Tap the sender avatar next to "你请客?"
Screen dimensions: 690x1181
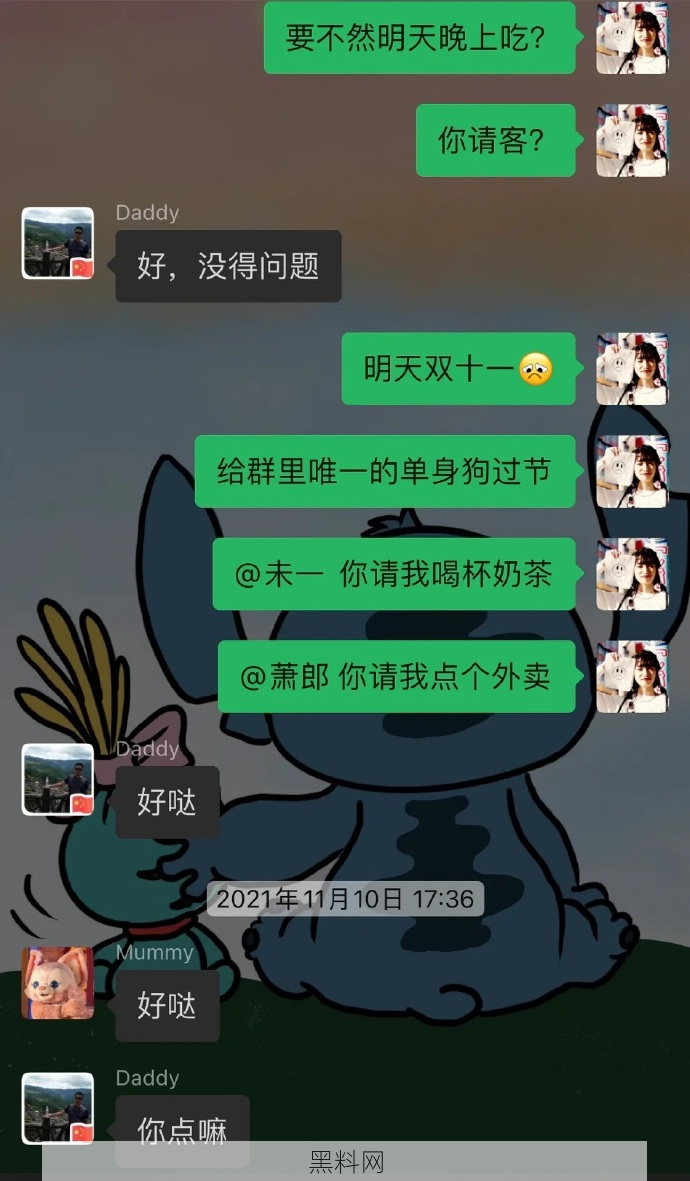click(632, 141)
